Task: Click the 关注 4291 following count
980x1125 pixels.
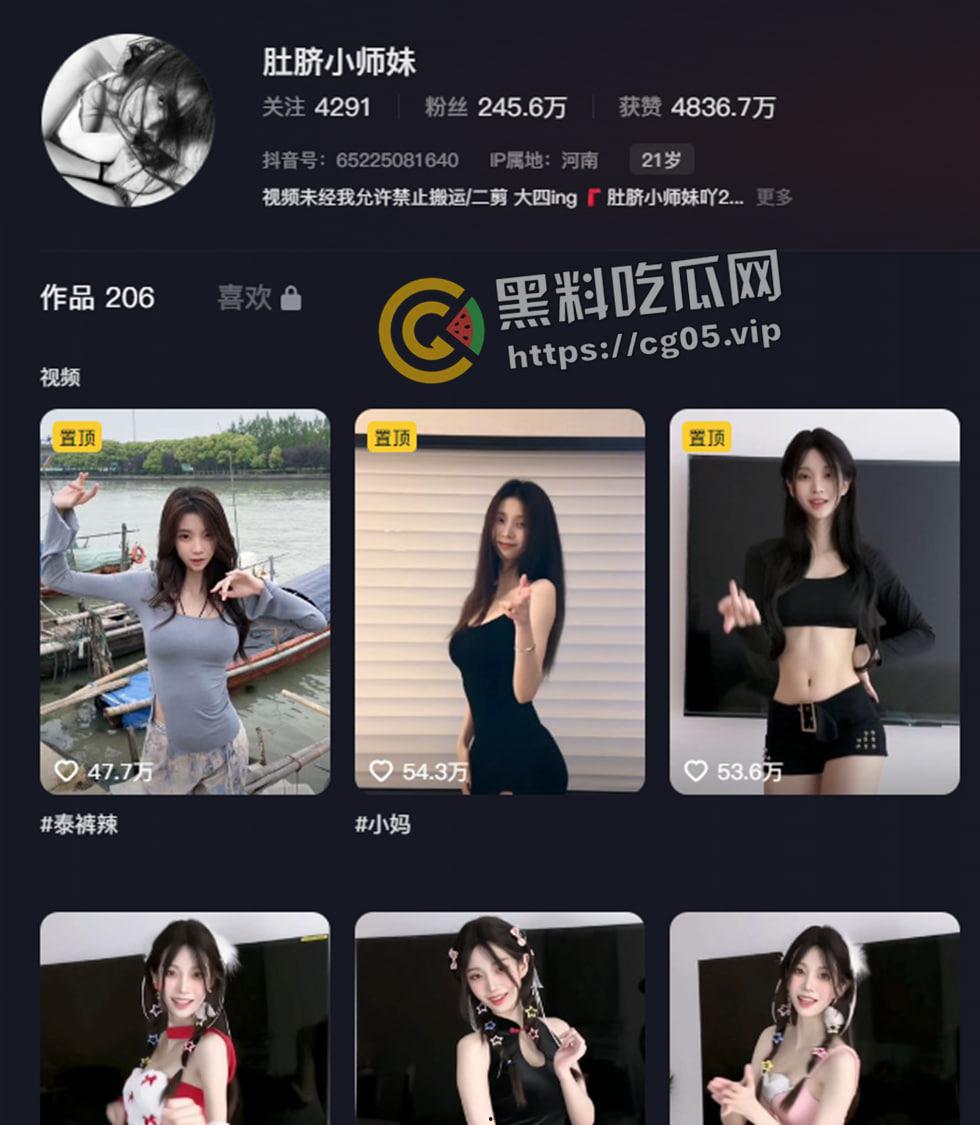Action: point(312,106)
